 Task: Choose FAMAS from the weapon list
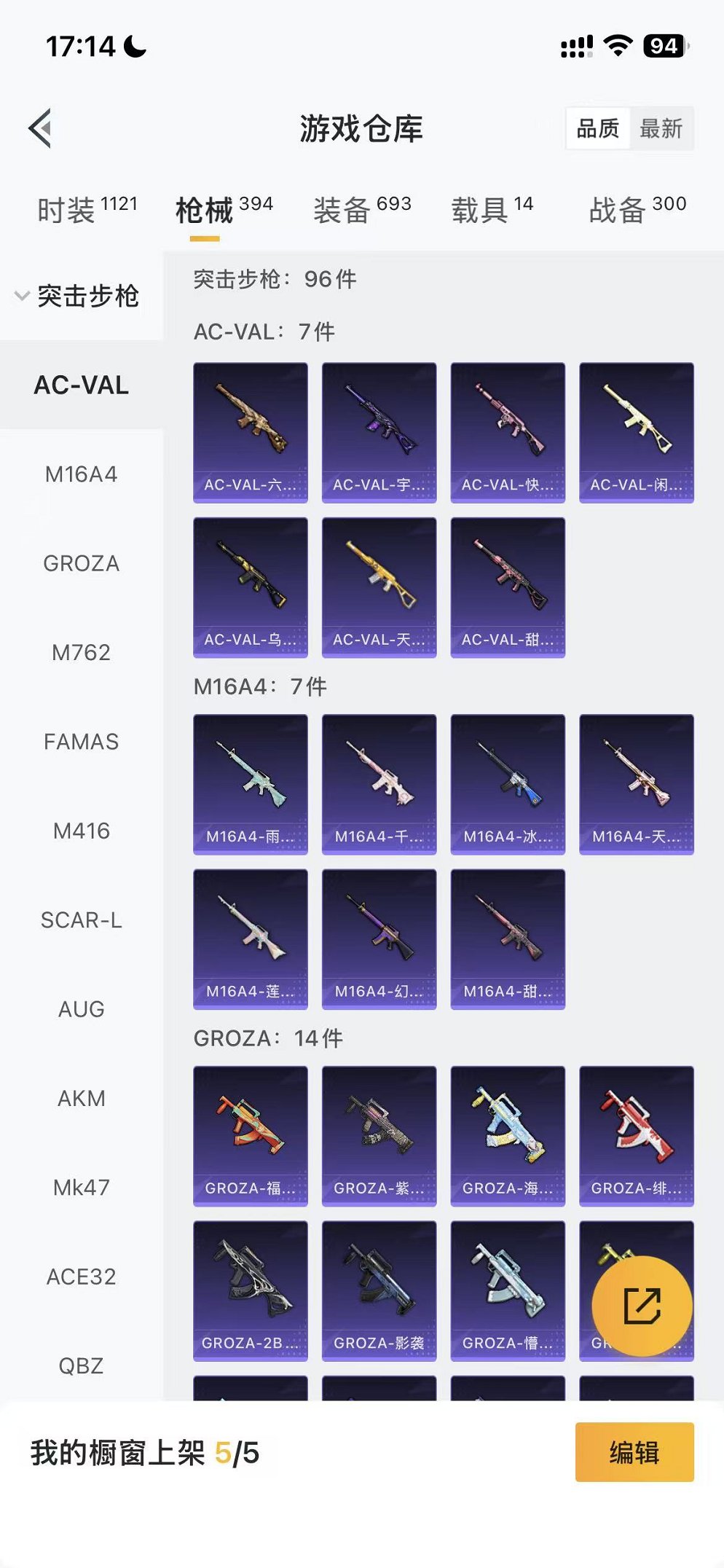point(81,742)
